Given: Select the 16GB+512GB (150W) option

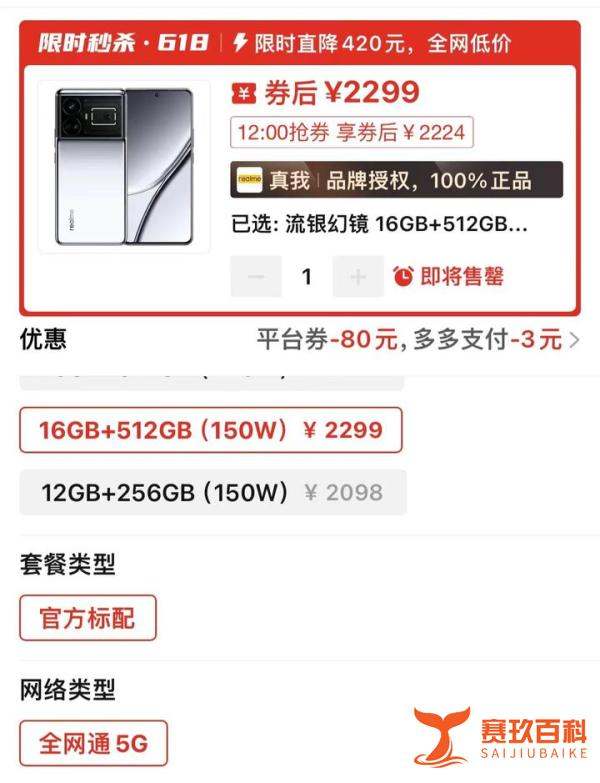Looking at the screenshot, I should click(210, 430).
